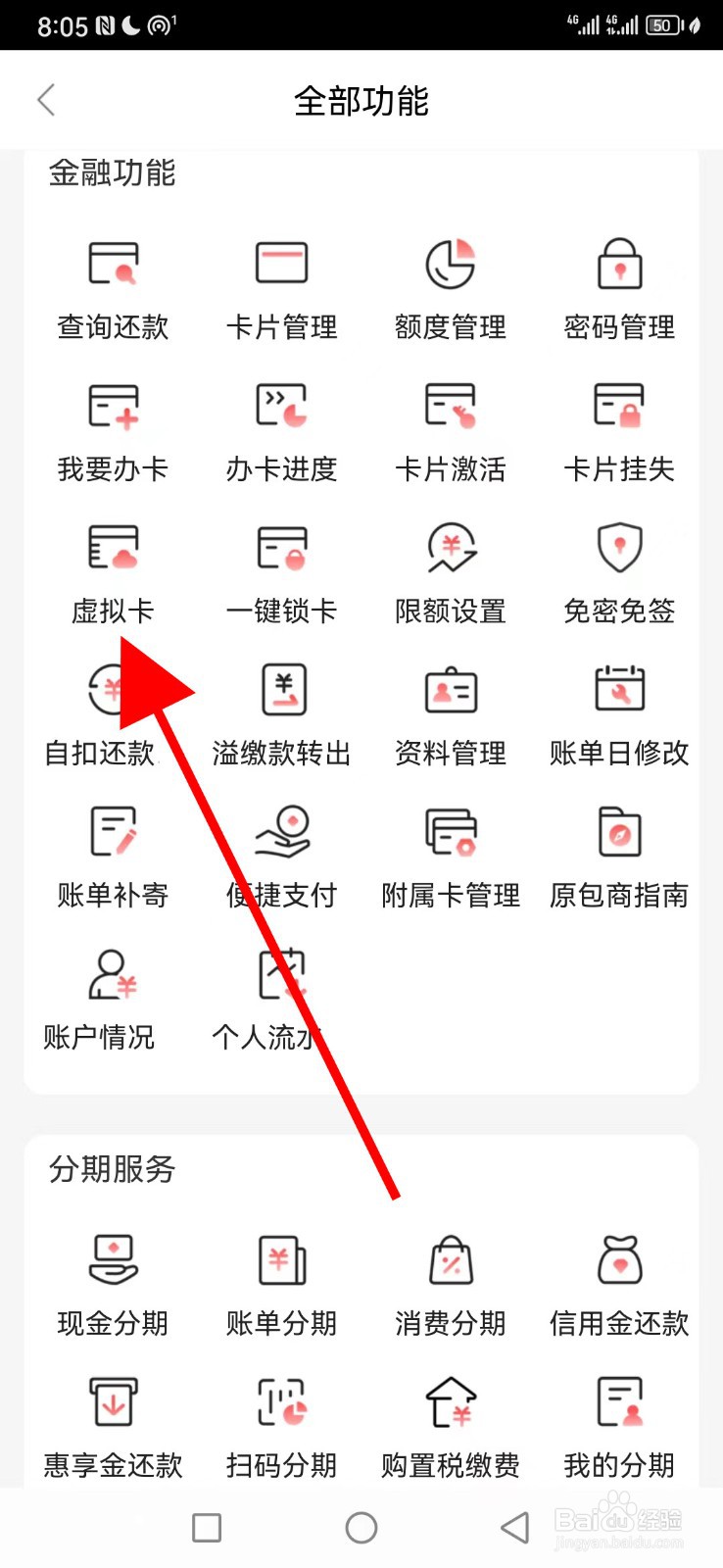723x1568 pixels.
Task: Open 账单日修改 billing date change
Action: tap(617, 715)
